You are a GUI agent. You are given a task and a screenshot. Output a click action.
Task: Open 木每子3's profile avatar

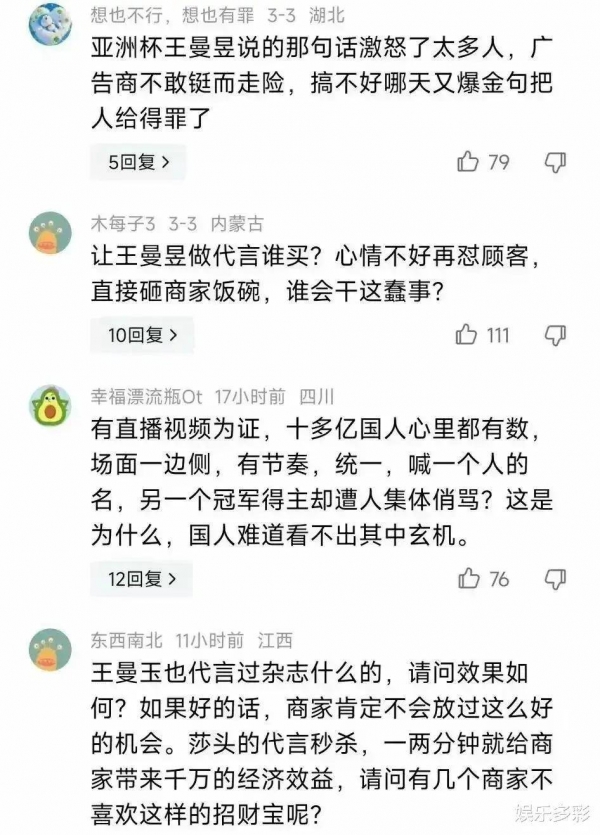(x=48, y=232)
